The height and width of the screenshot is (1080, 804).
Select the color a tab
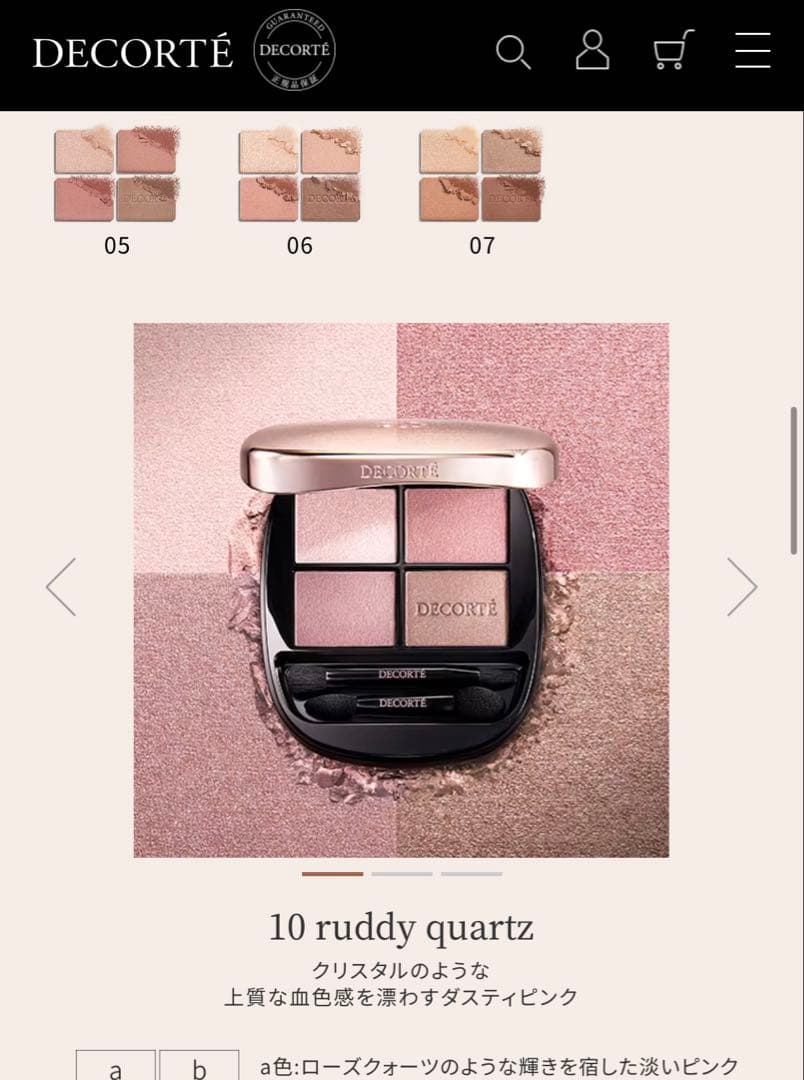[116, 1067]
